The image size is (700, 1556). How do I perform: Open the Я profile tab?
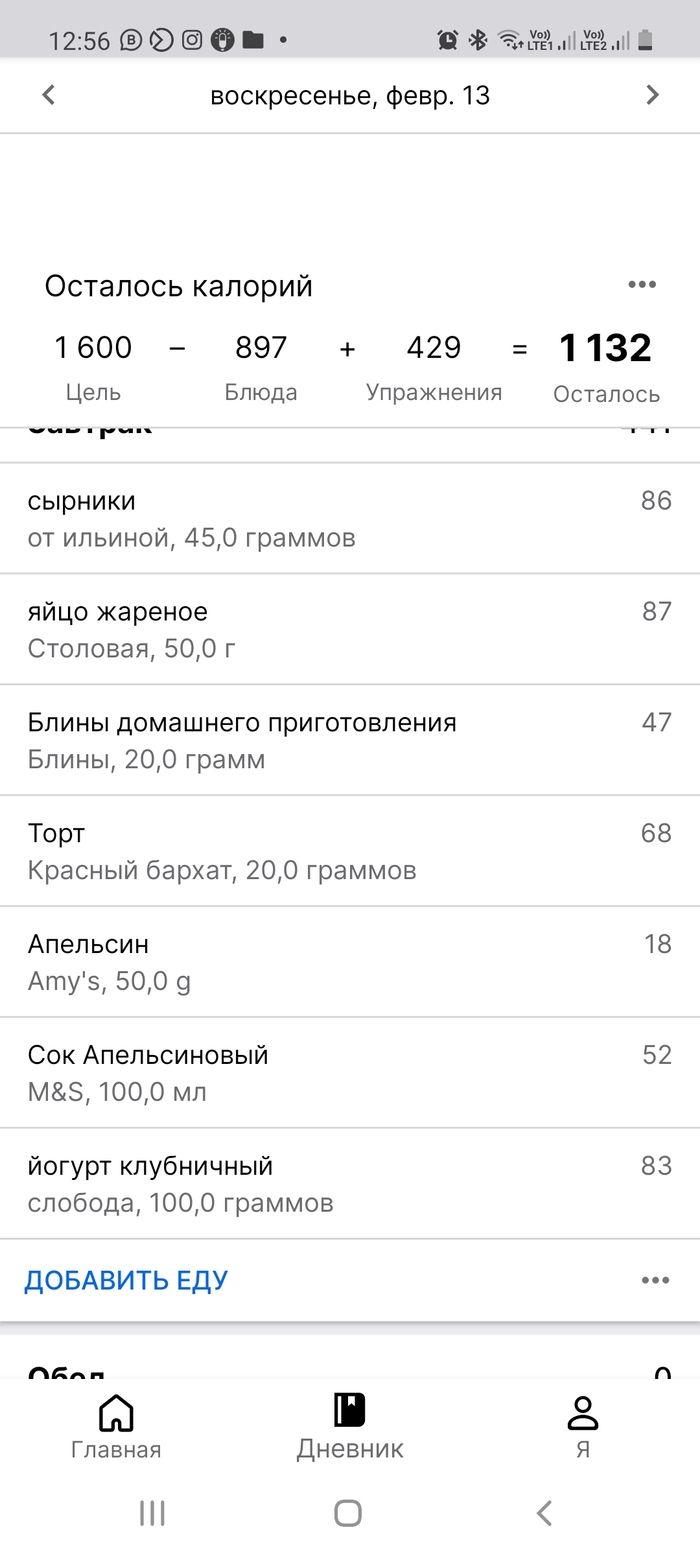[582, 1426]
